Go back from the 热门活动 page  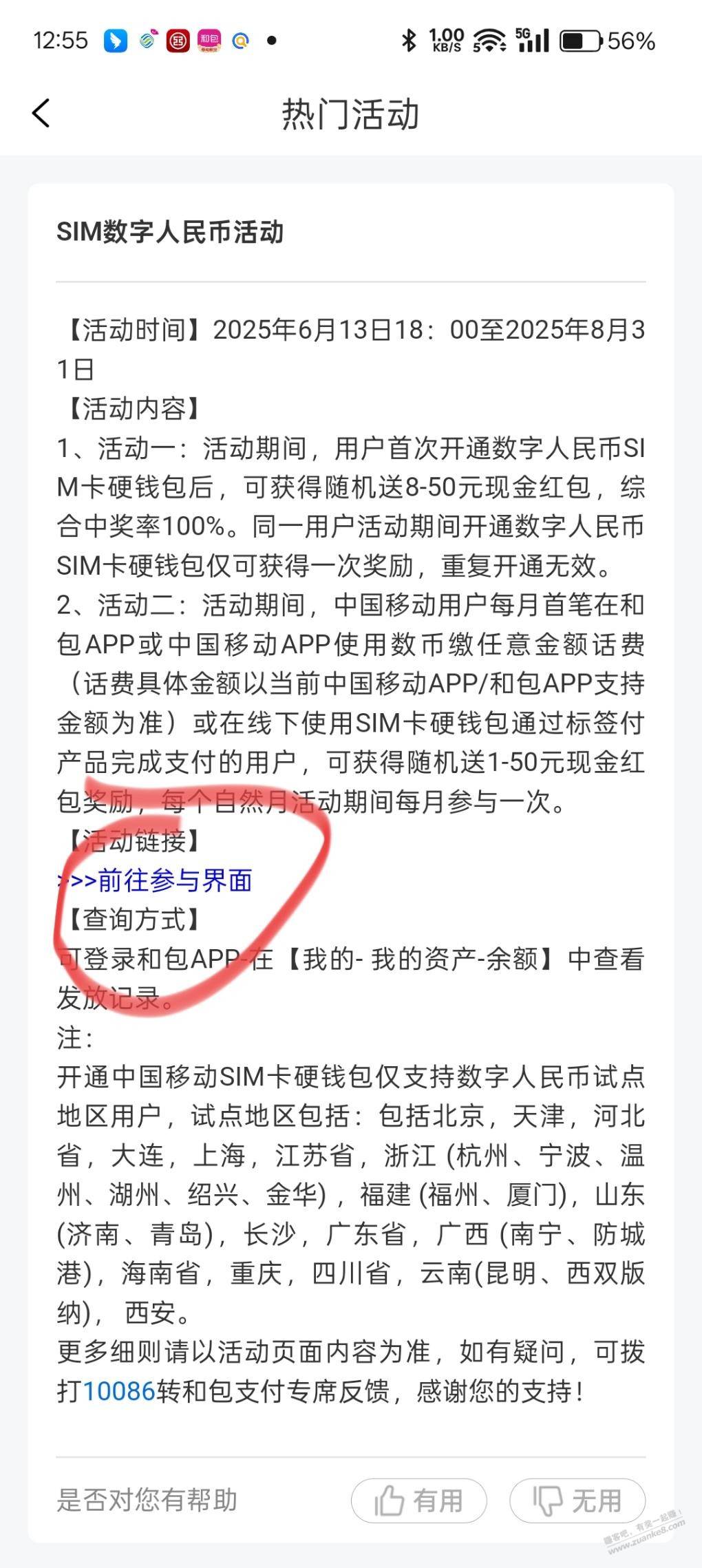[41, 113]
